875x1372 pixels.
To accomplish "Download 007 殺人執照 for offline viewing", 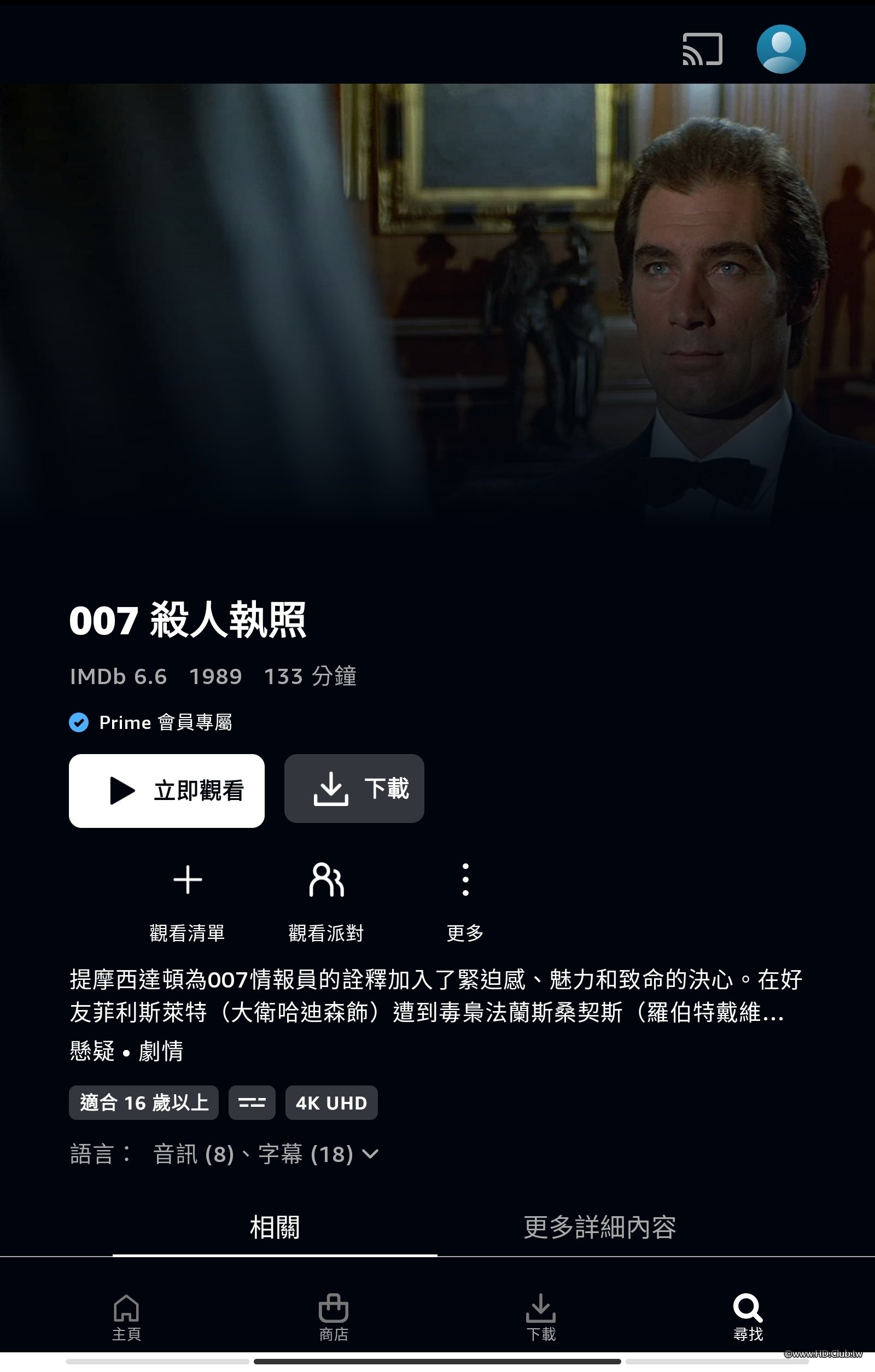I will [354, 789].
